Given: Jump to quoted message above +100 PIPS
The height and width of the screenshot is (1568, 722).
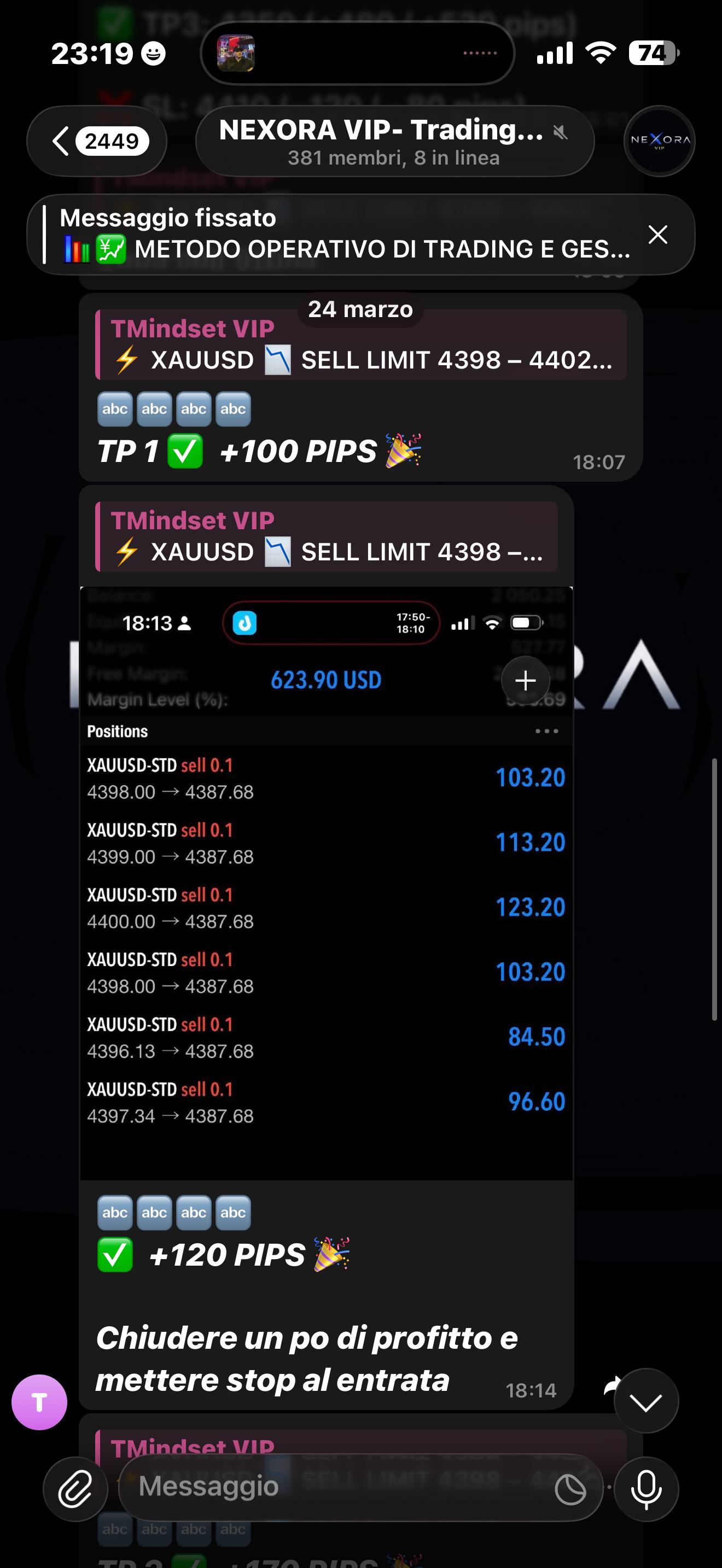Looking at the screenshot, I should tap(361, 346).
